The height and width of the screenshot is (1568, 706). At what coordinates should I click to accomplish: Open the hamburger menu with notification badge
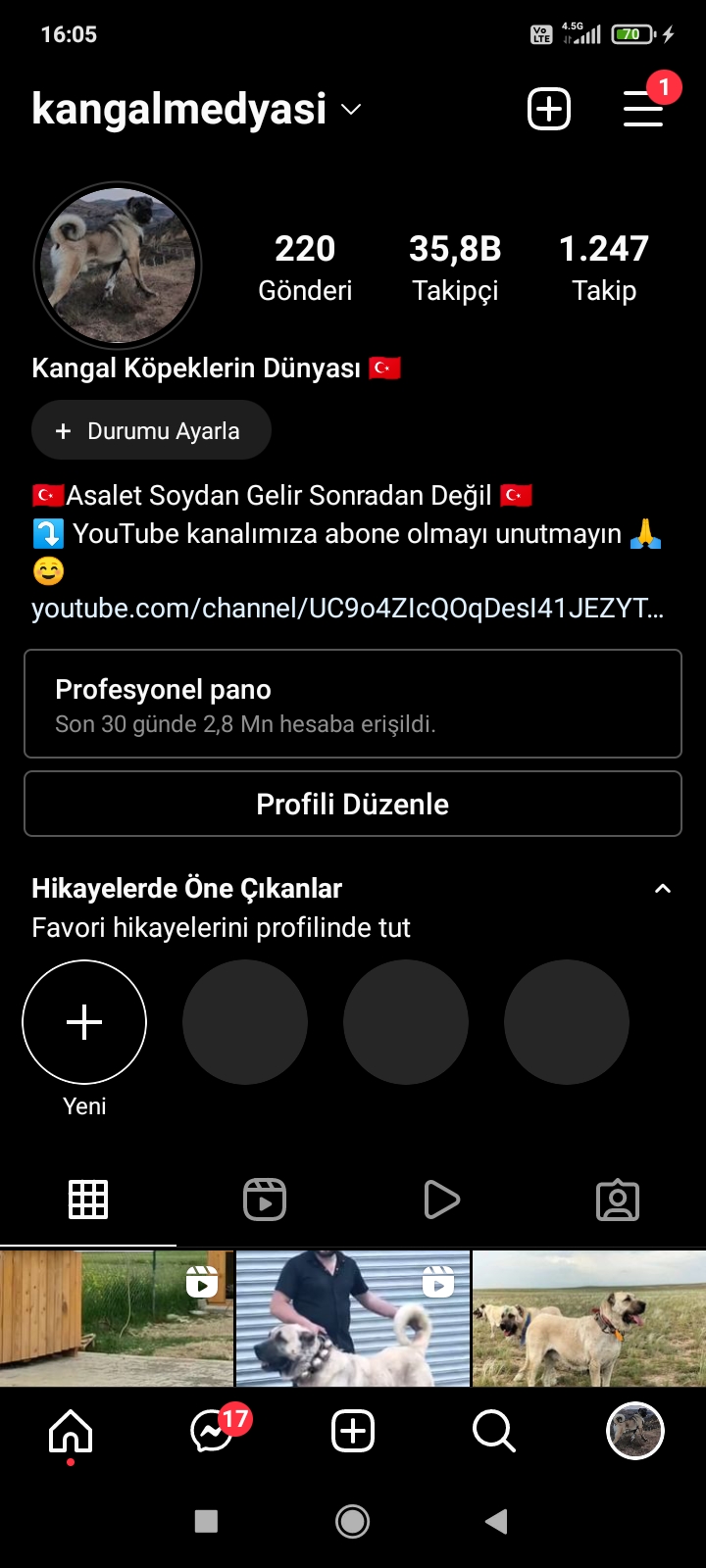tap(644, 109)
